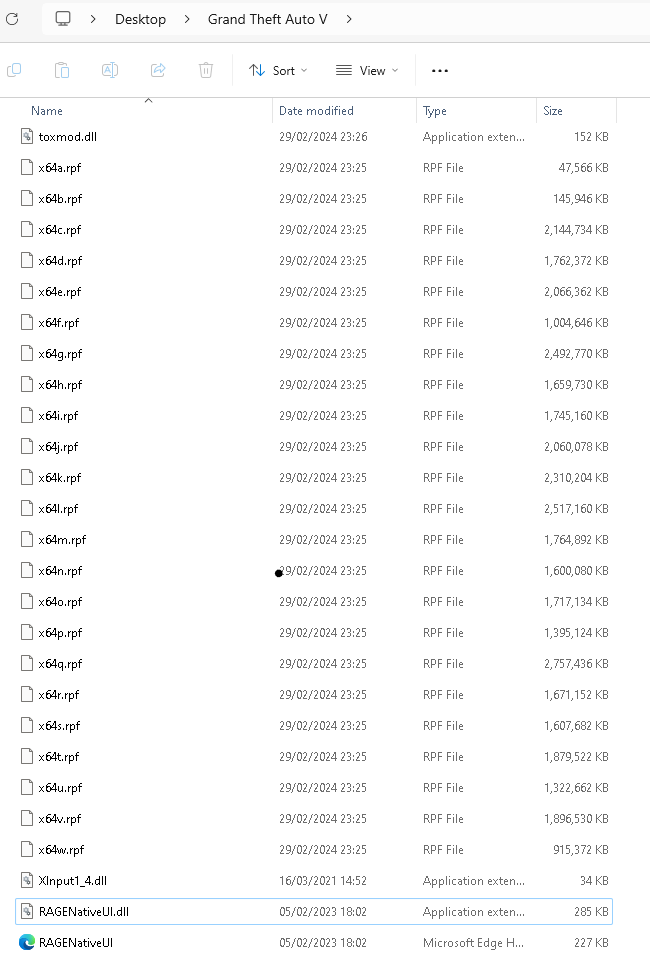The image size is (650, 960).
Task: Sort files by the Size column
Action: (x=553, y=111)
